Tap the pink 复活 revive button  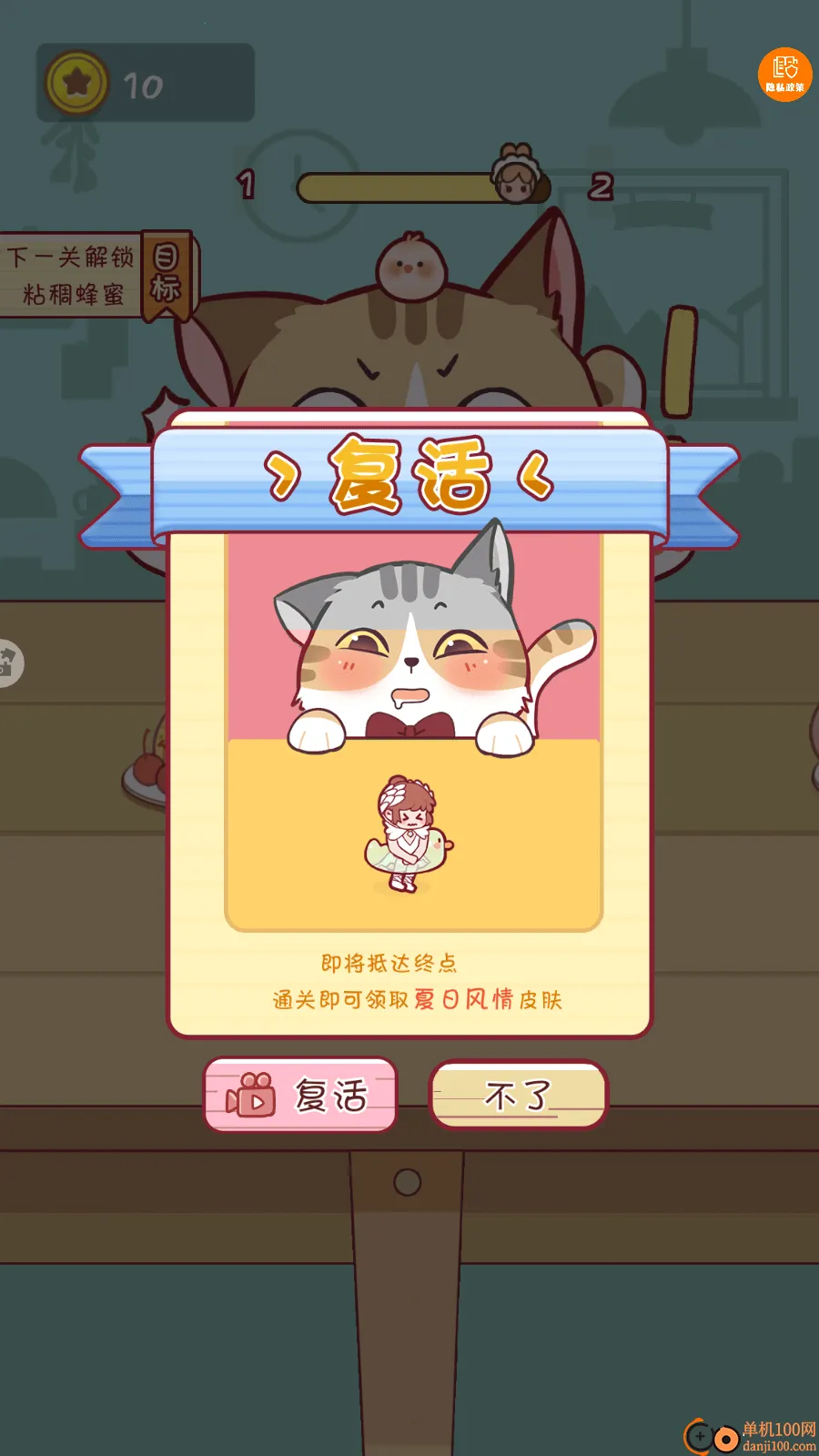coord(300,1095)
